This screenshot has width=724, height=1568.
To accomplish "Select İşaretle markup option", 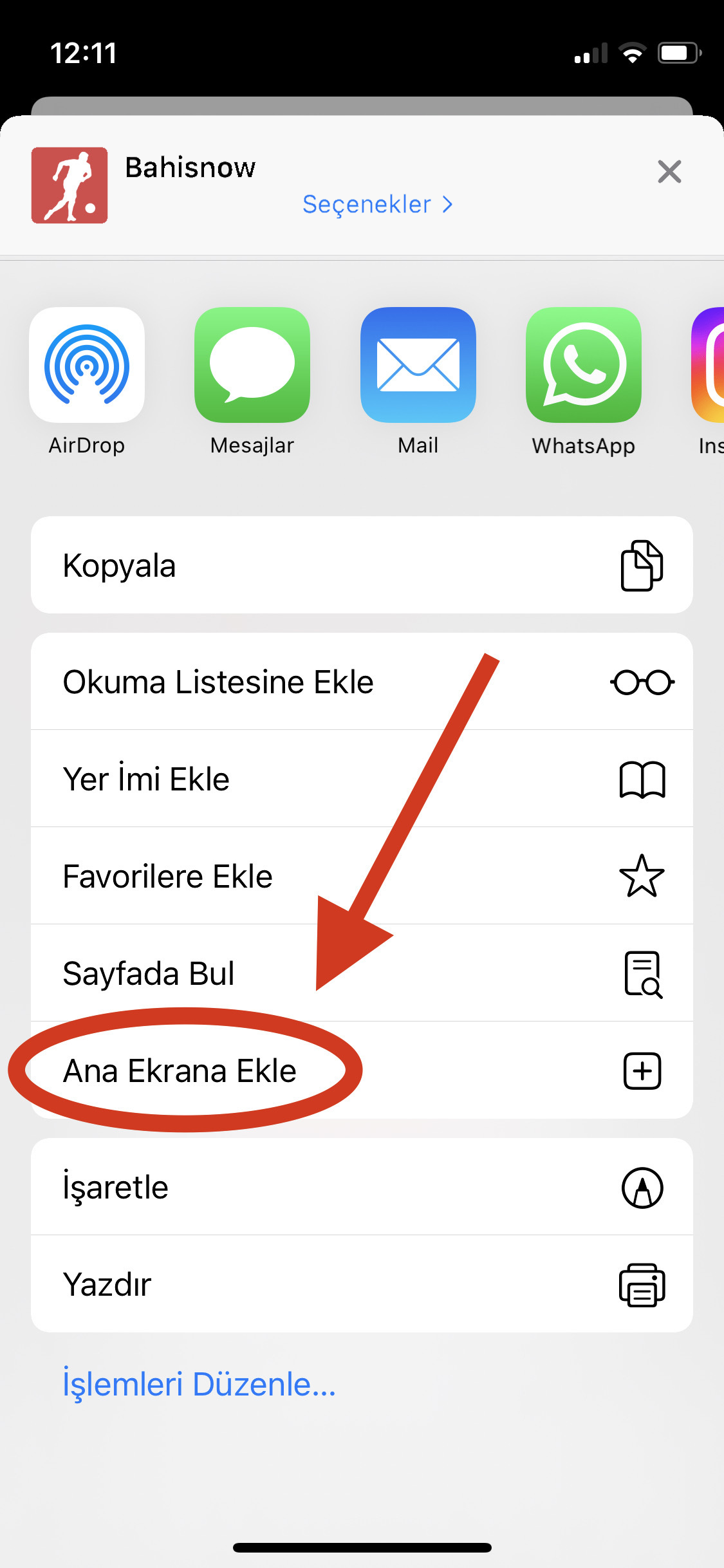I will [362, 1188].
